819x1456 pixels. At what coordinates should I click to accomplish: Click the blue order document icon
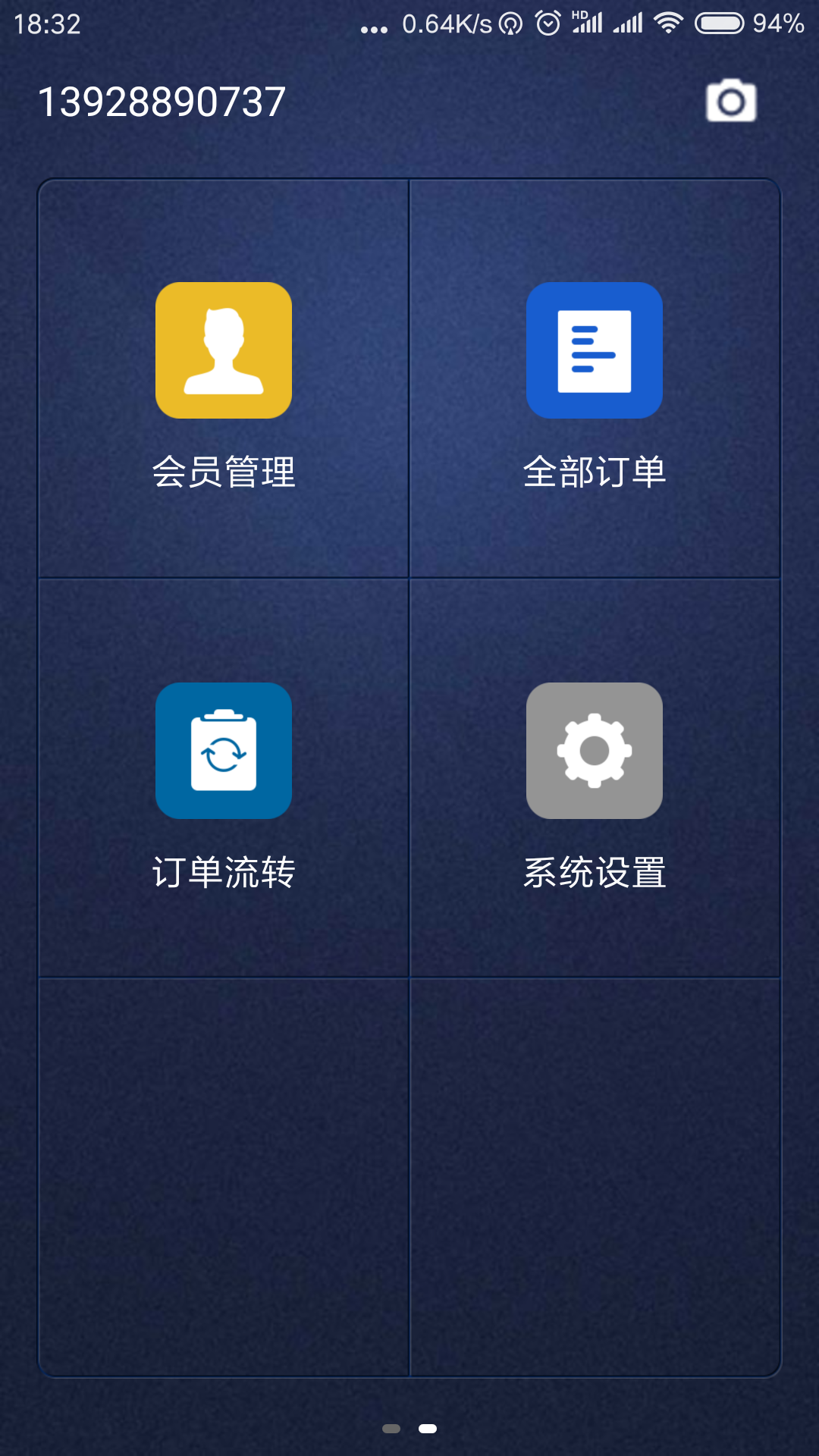pyautogui.click(x=595, y=350)
